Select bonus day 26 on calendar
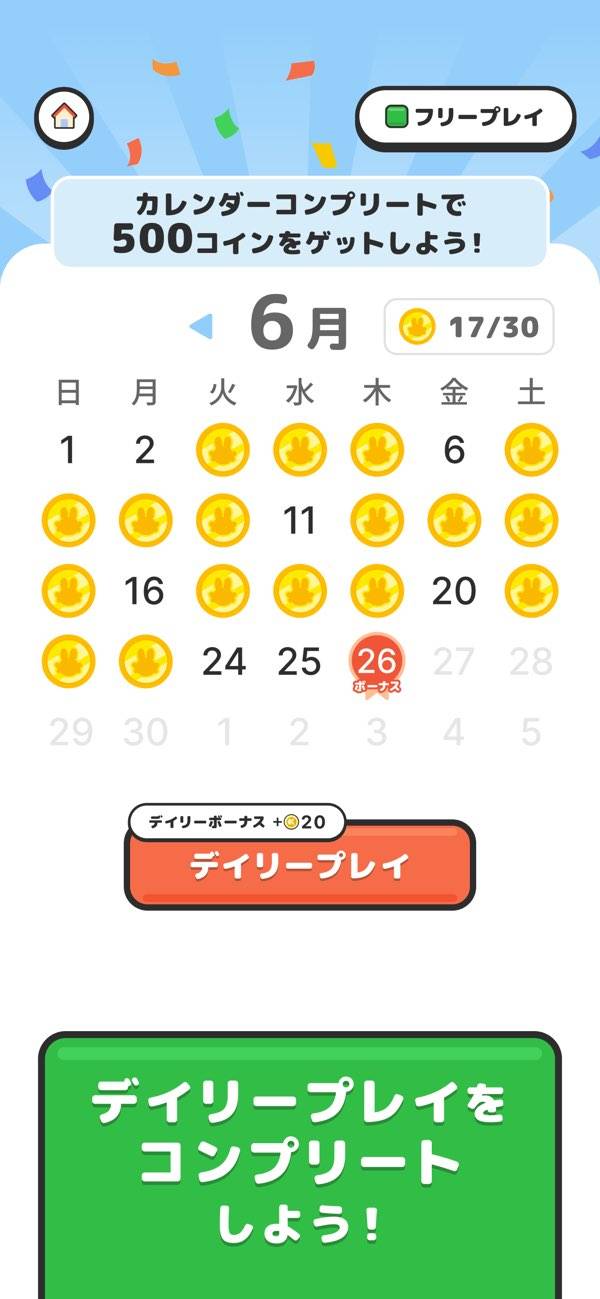The width and height of the screenshot is (600, 1299). point(377,664)
